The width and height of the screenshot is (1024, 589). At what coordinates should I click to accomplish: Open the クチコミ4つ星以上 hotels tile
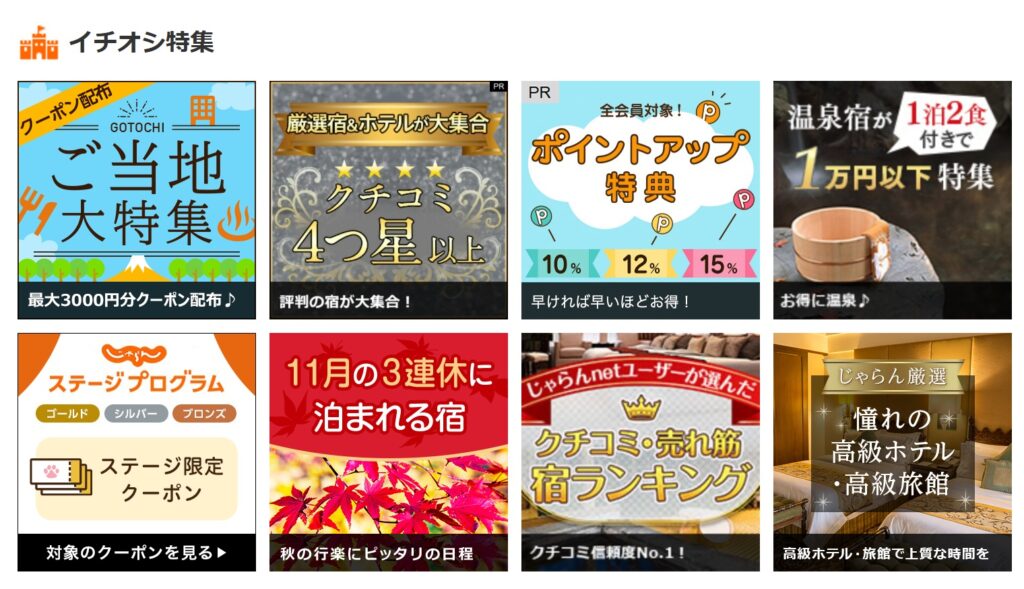(x=388, y=200)
